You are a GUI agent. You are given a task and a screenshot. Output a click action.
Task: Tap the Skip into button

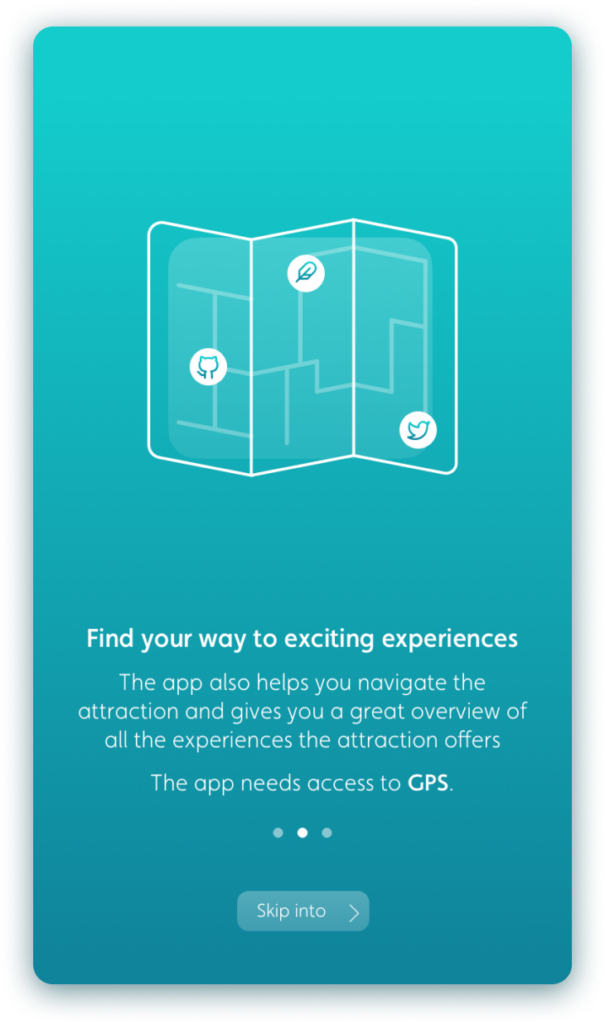coord(303,911)
